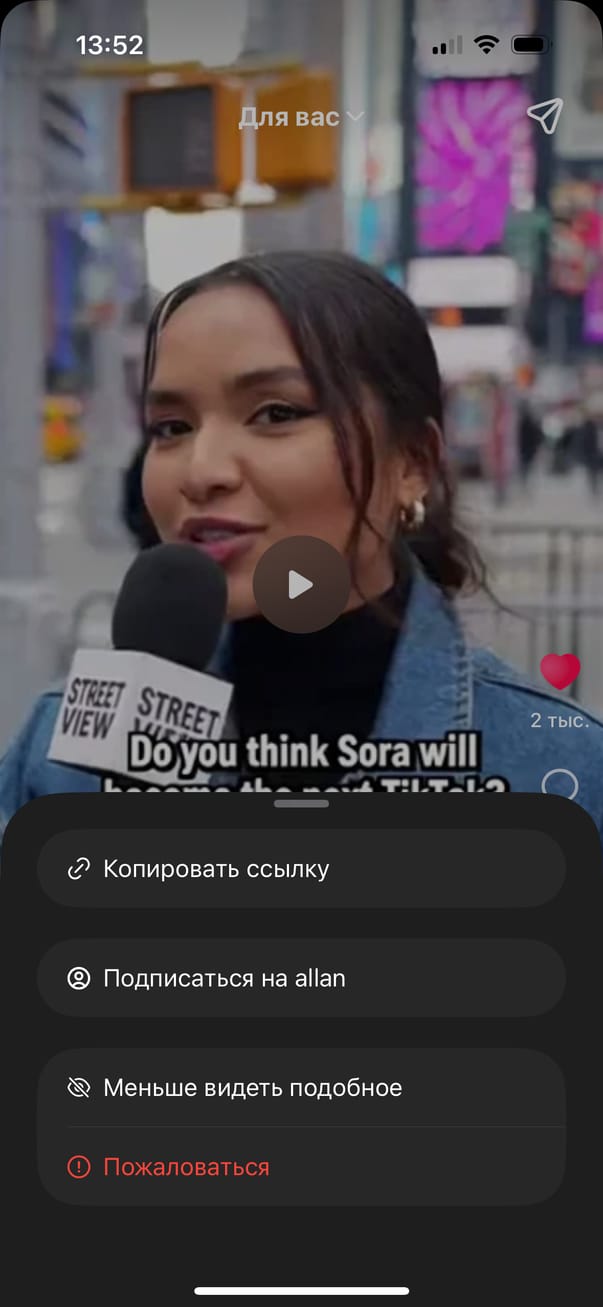Screen dimensions: 603x1307
Task: Report the video with Пожаловаться
Action: tap(300, 1167)
